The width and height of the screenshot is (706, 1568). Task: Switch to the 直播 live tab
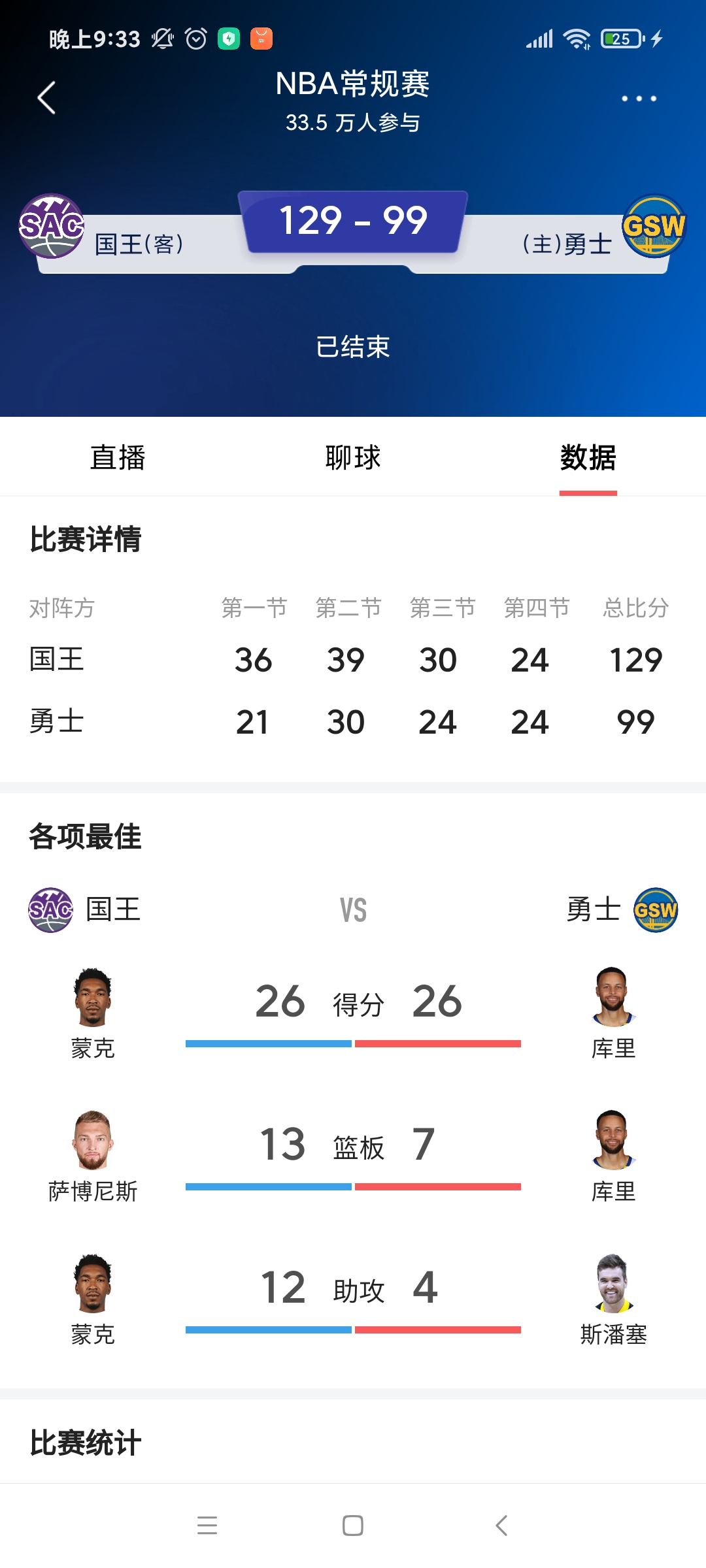[118, 457]
